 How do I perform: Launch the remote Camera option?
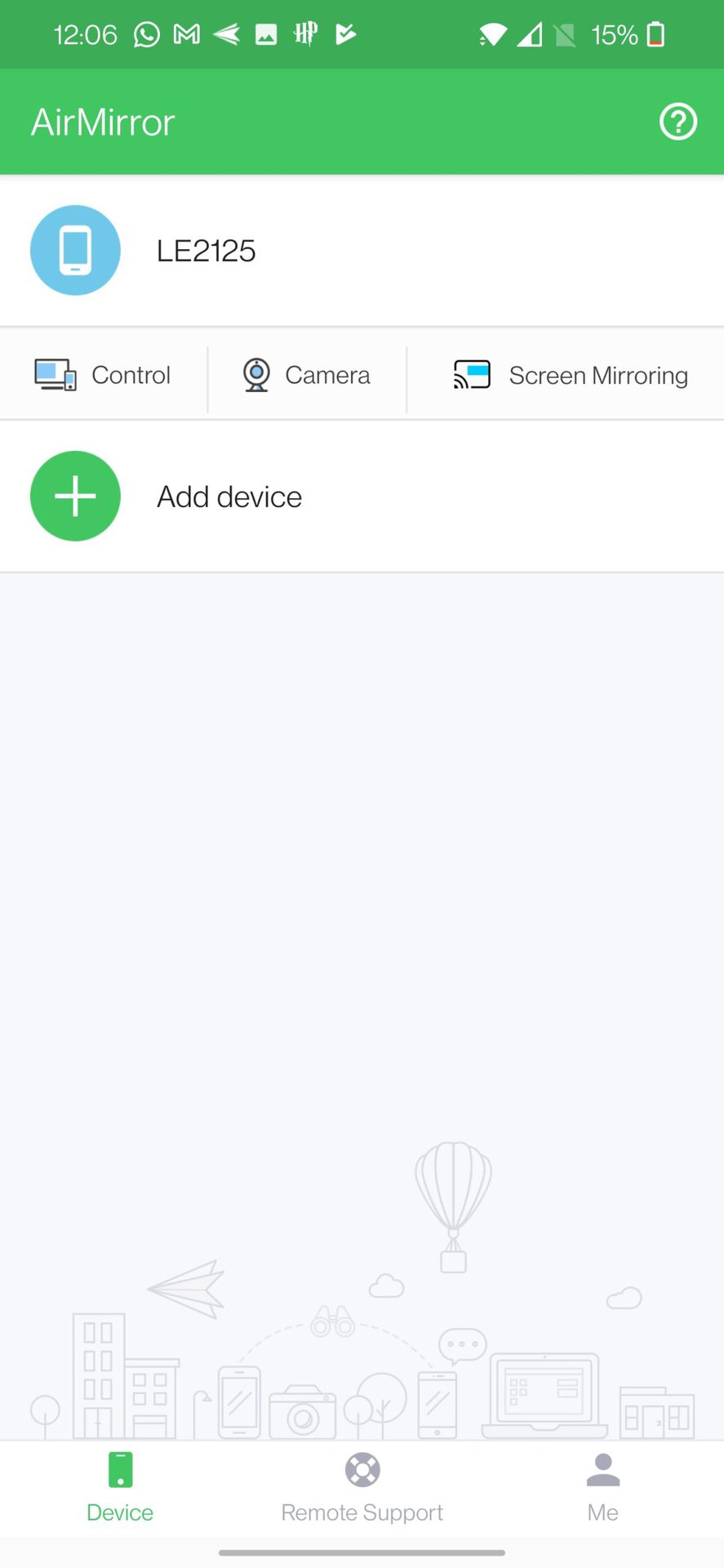tap(307, 375)
